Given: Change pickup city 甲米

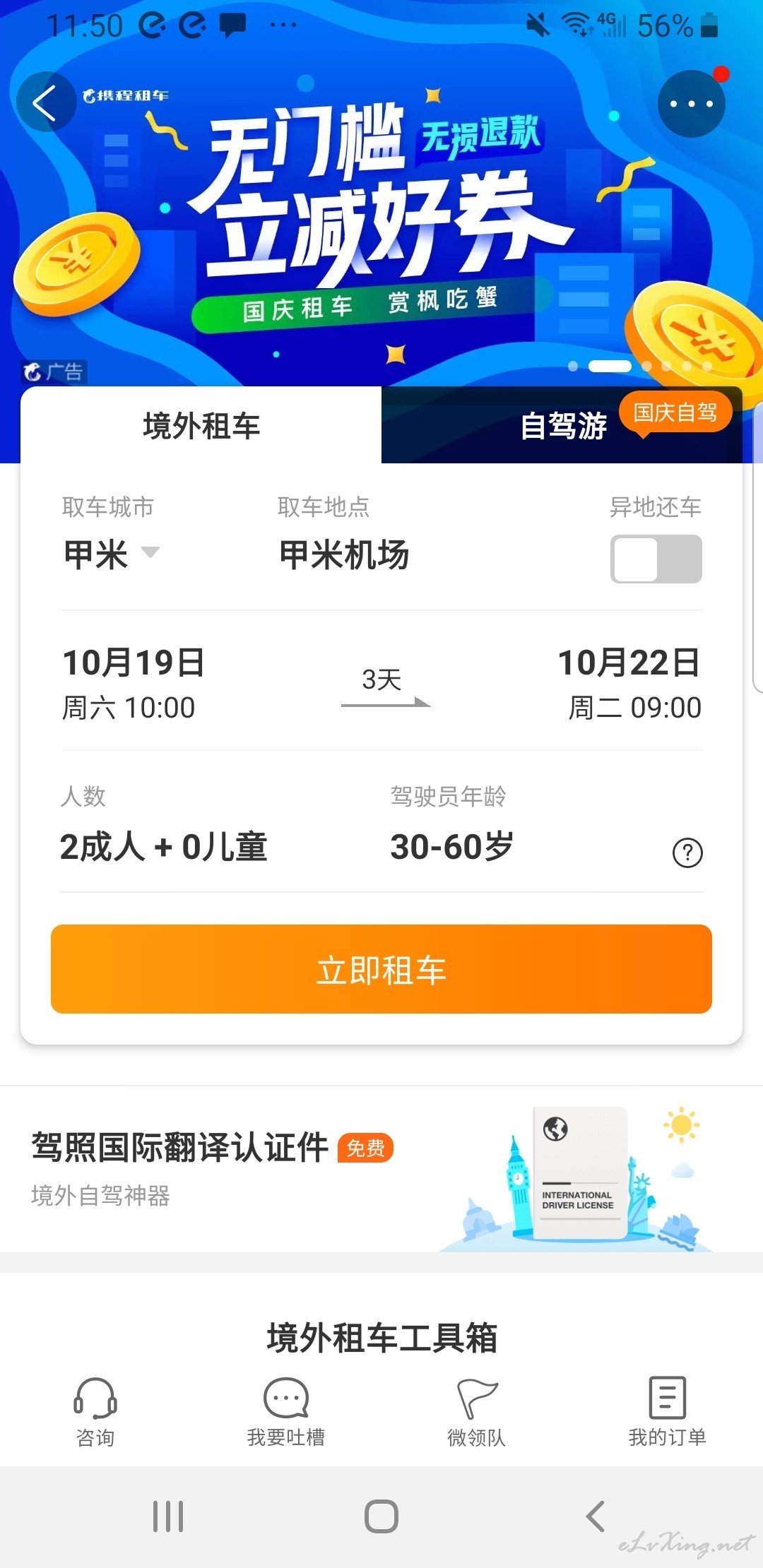Looking at the screenshot, I should [x=112, y=554].
